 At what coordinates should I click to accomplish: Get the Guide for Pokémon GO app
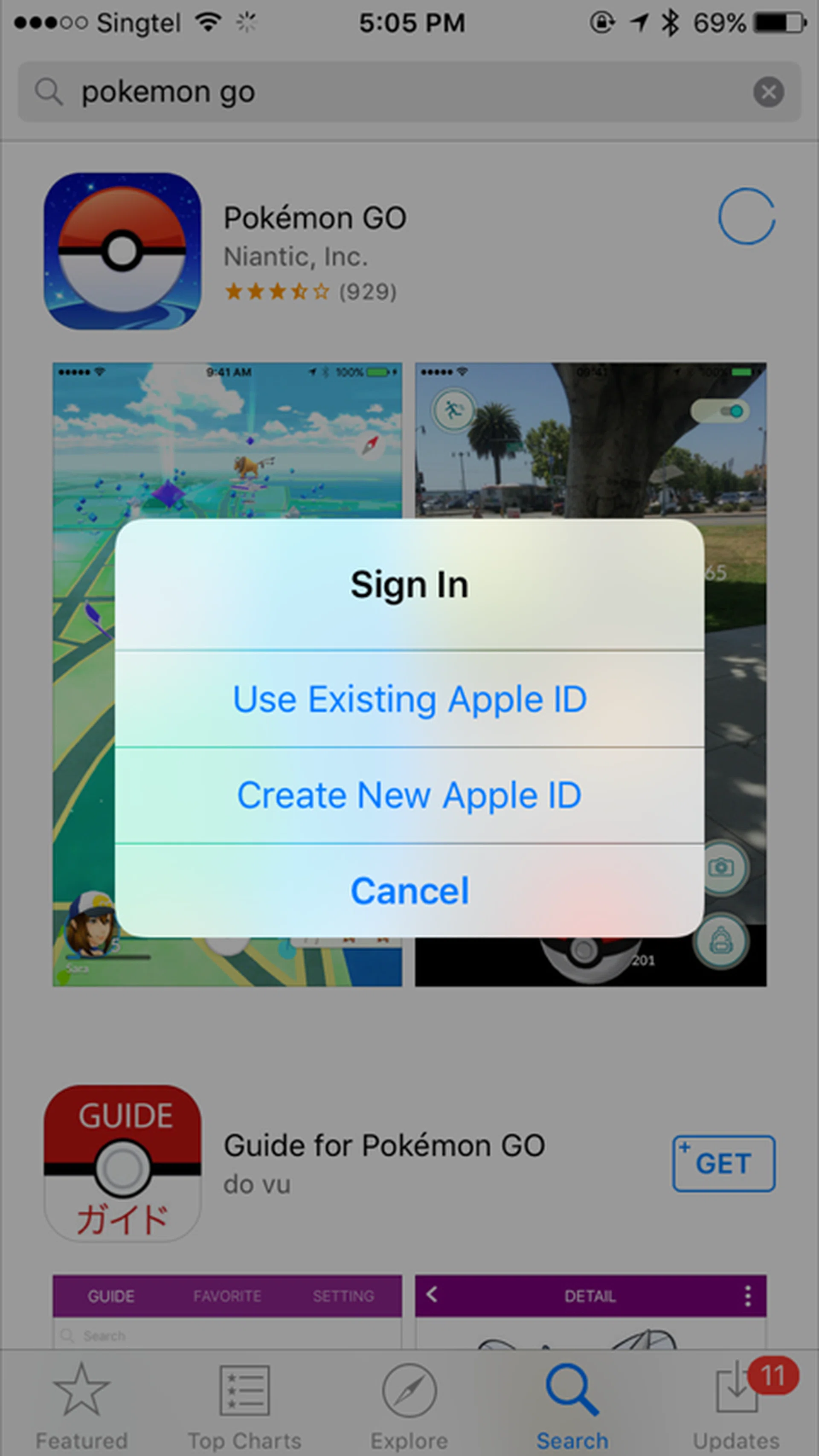[x=723, y=1164]
